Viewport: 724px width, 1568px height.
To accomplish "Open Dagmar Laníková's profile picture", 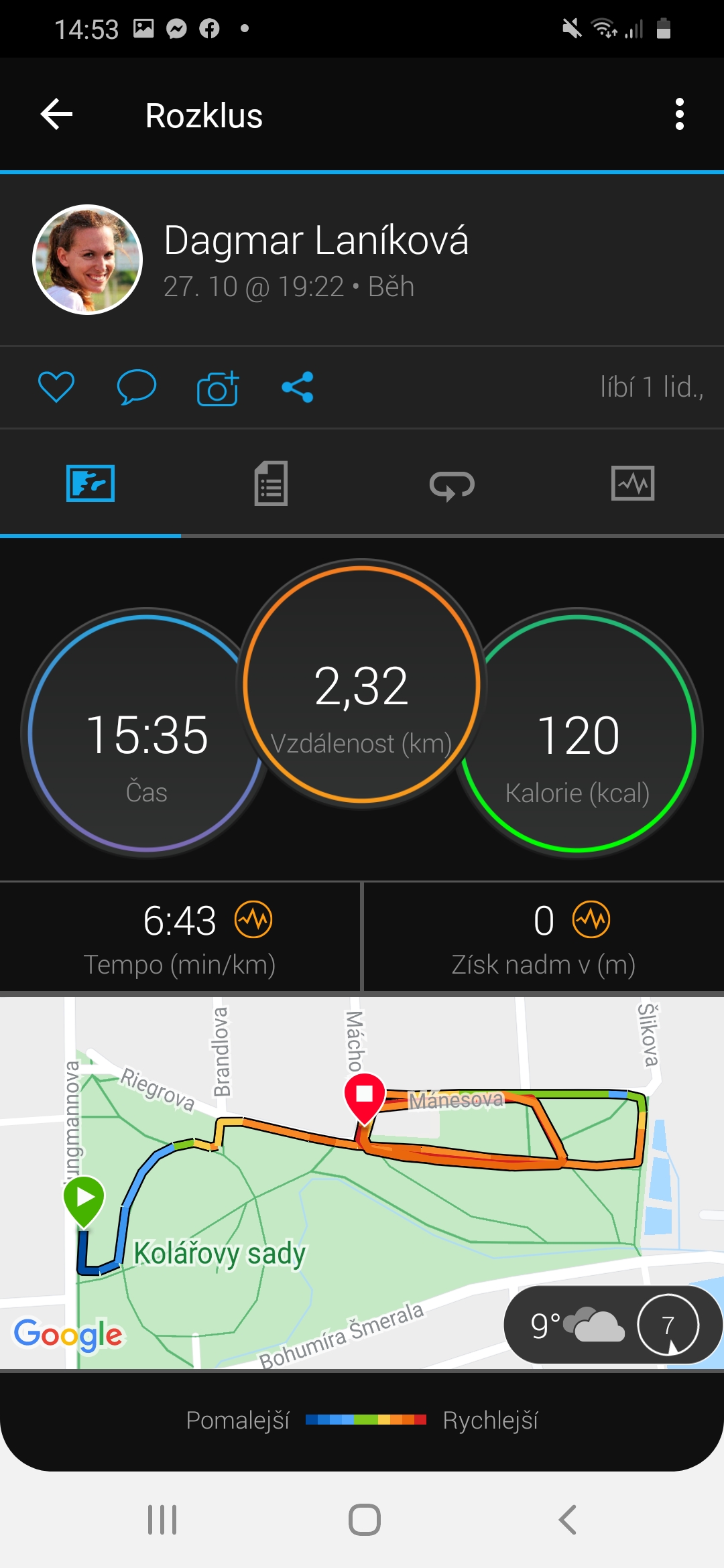I will point(87,259).
